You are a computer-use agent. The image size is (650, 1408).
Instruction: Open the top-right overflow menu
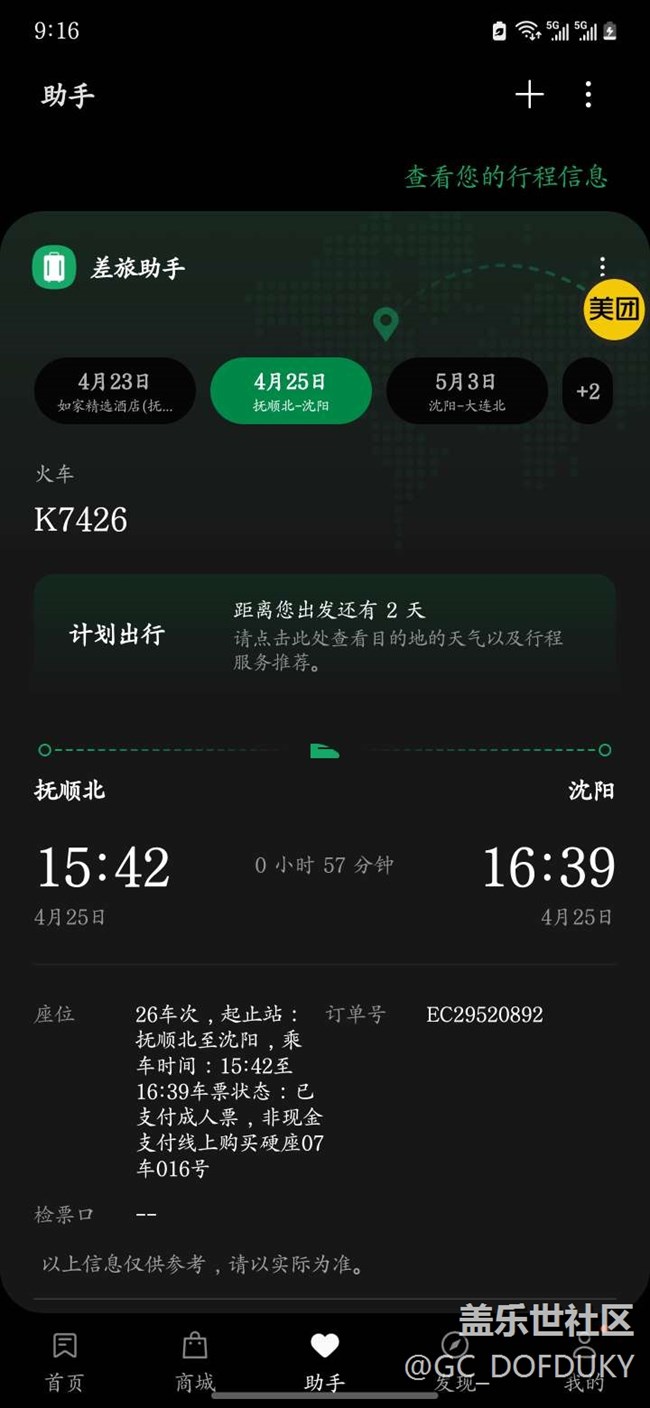[588, 95]
